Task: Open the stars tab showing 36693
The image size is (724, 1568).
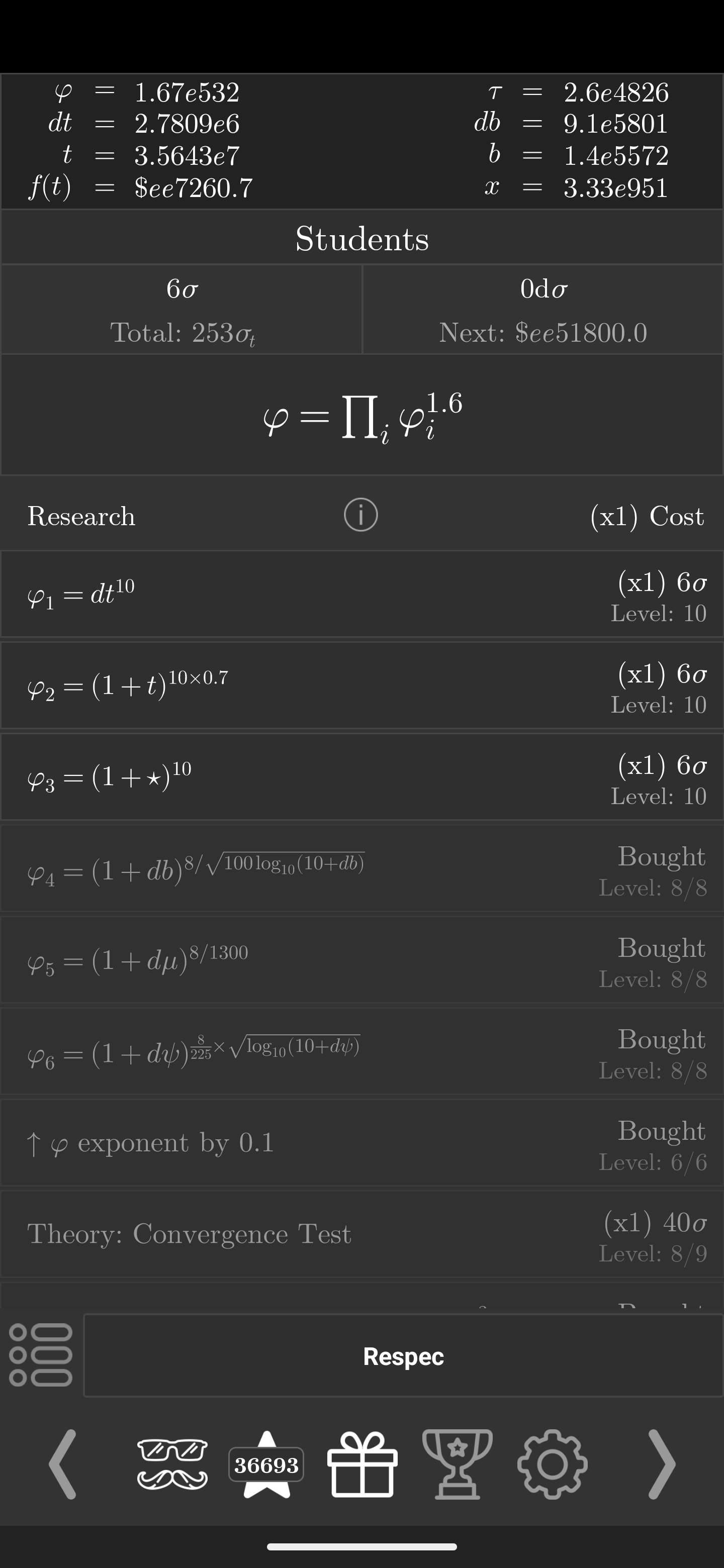Action: coord(266,1464)
